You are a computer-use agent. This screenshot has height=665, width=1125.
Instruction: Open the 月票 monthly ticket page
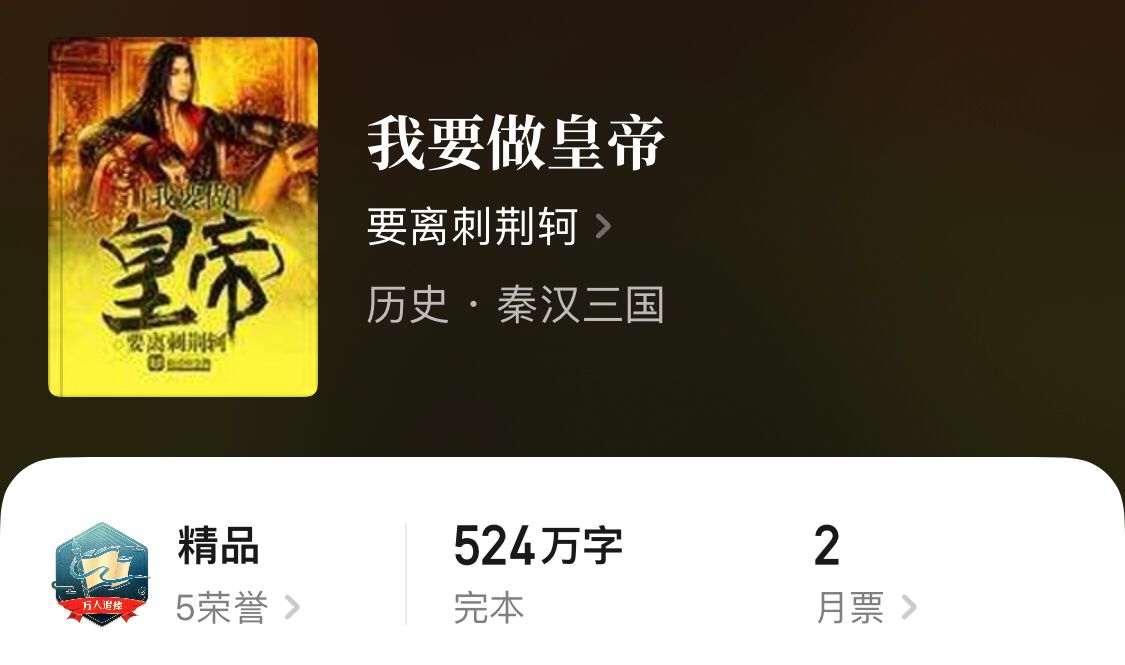(865, 607)
